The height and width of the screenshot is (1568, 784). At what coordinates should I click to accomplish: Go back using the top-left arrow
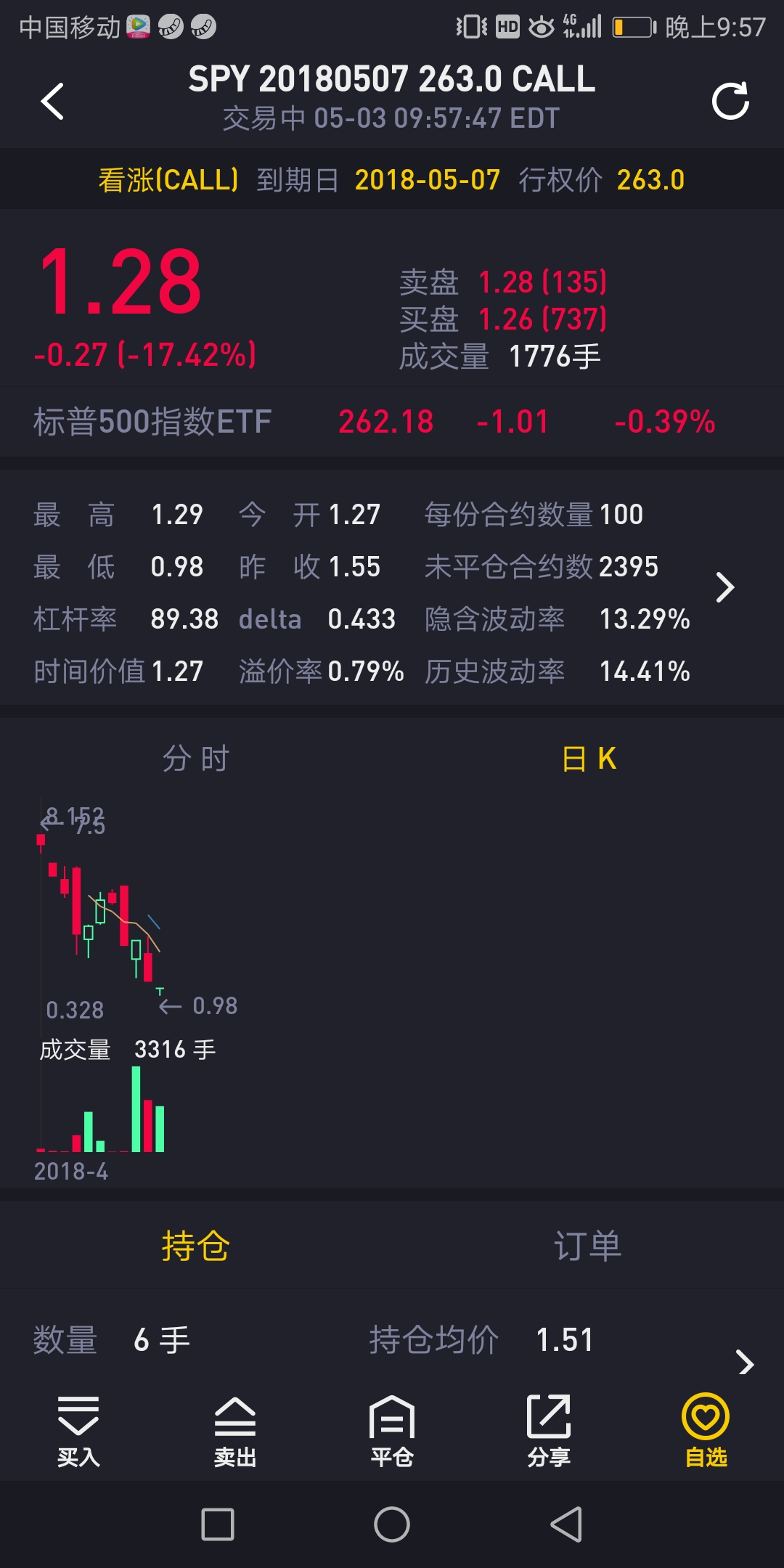(x=52, y=101)
